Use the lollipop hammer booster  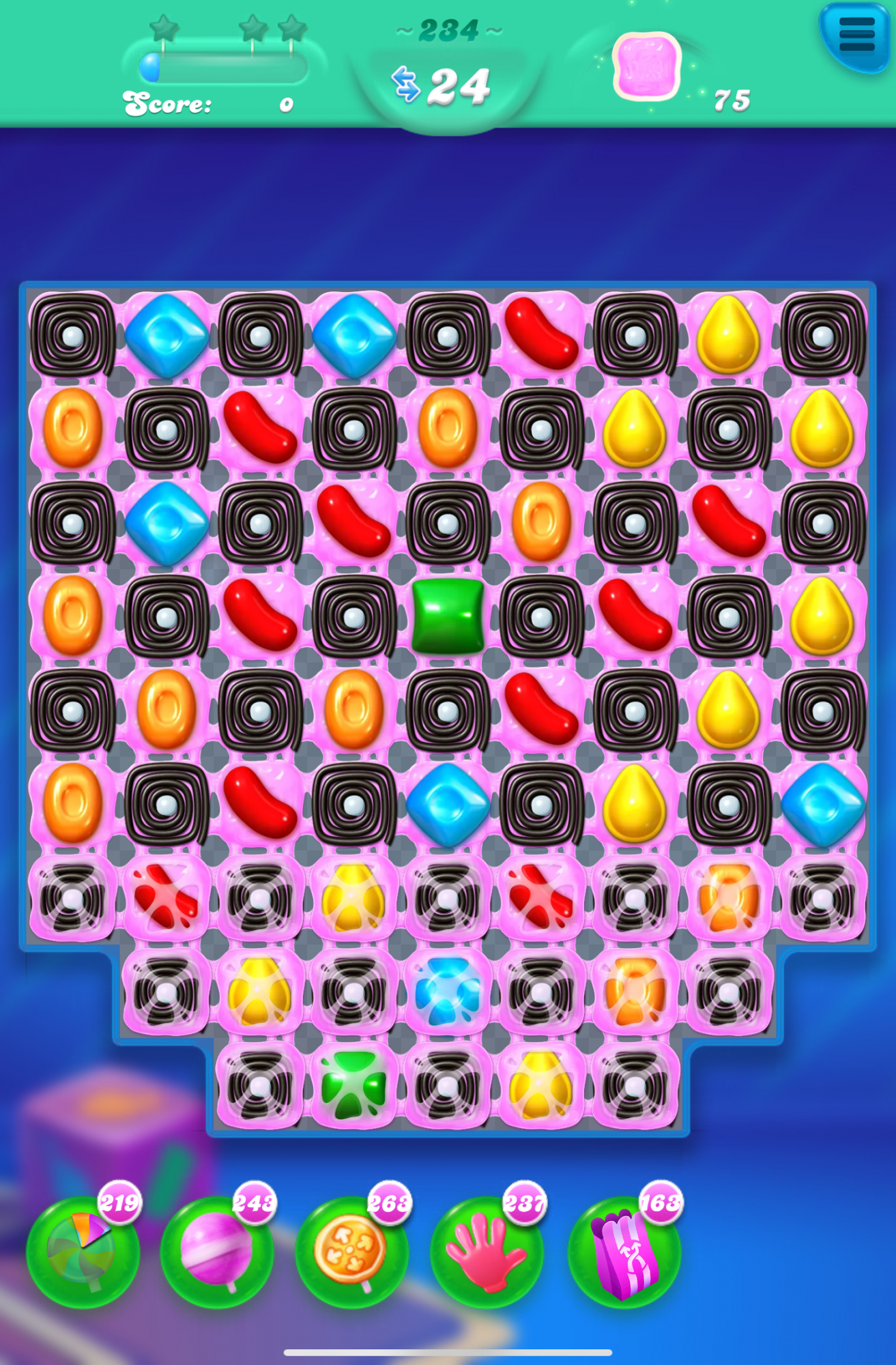pos(216,1253)
